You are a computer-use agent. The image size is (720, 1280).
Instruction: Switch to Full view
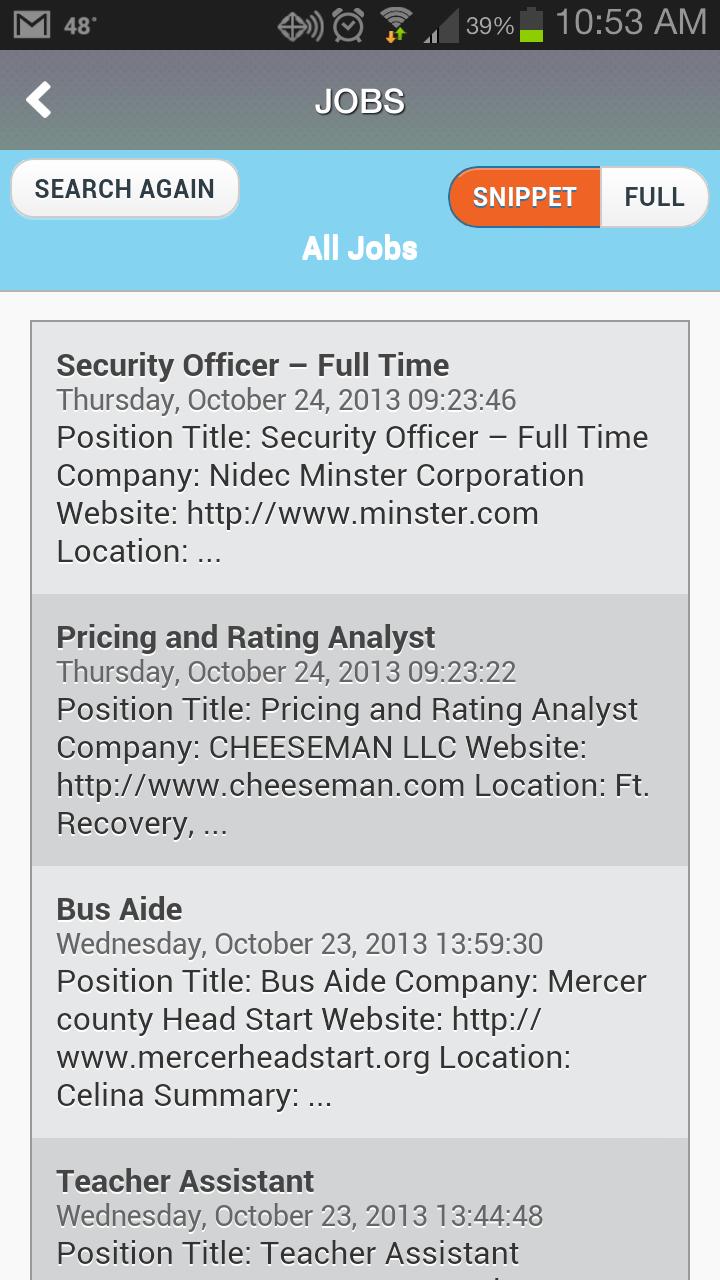(x=654, y=197)
